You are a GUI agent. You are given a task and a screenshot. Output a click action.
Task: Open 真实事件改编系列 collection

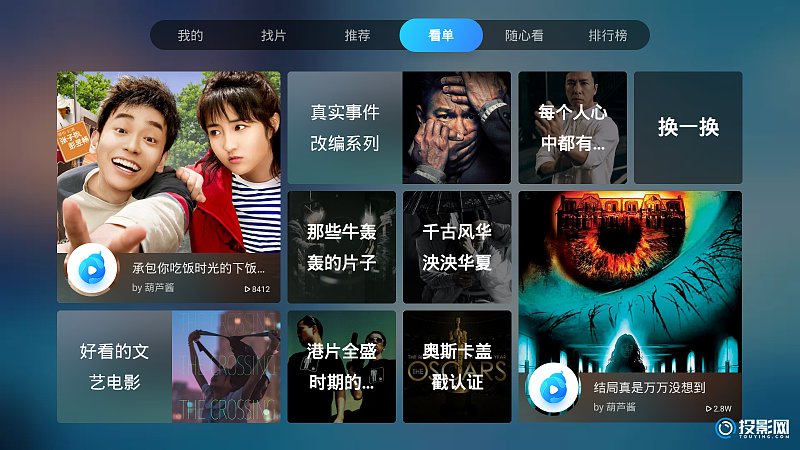coord(399,127)
